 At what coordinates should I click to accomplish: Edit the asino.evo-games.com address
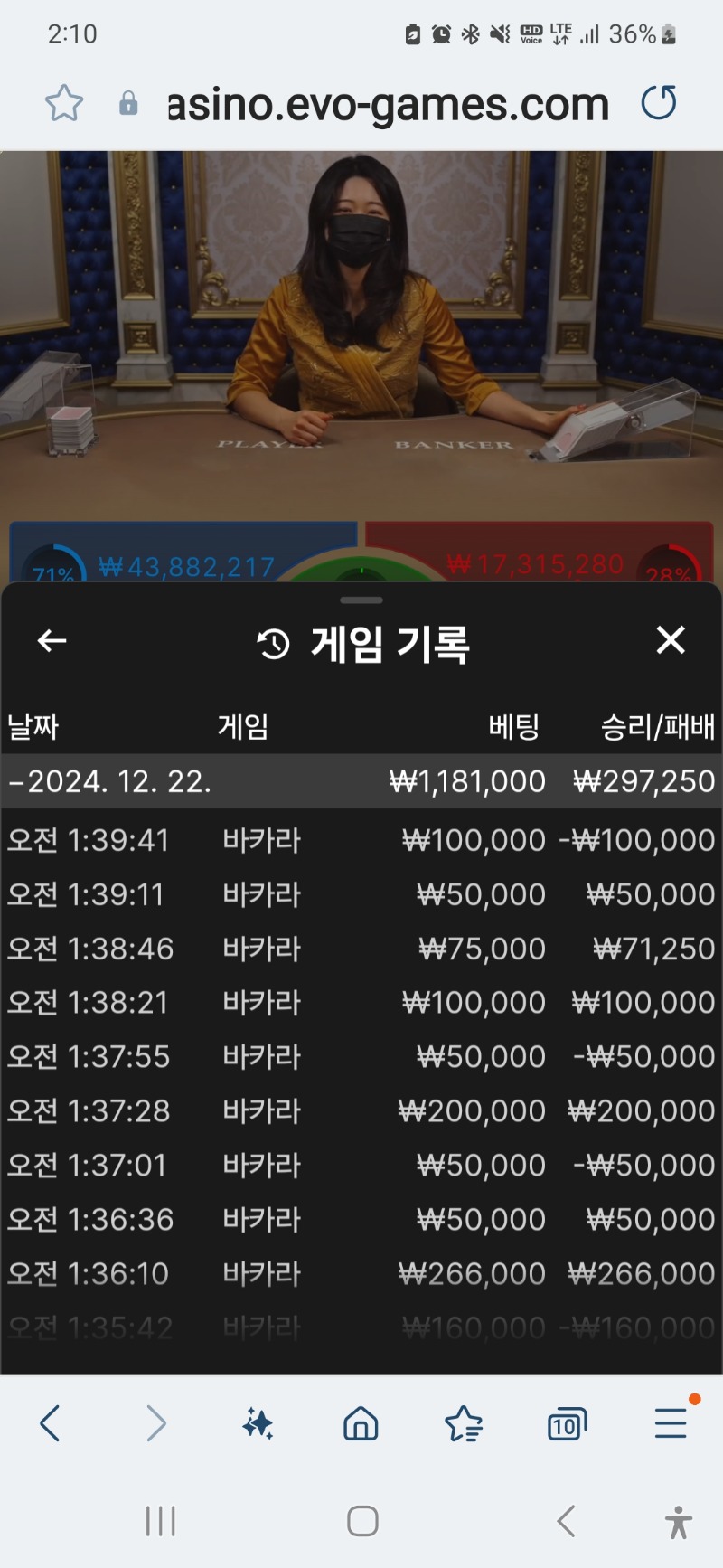pyautogui.click(x=389, y=105)
